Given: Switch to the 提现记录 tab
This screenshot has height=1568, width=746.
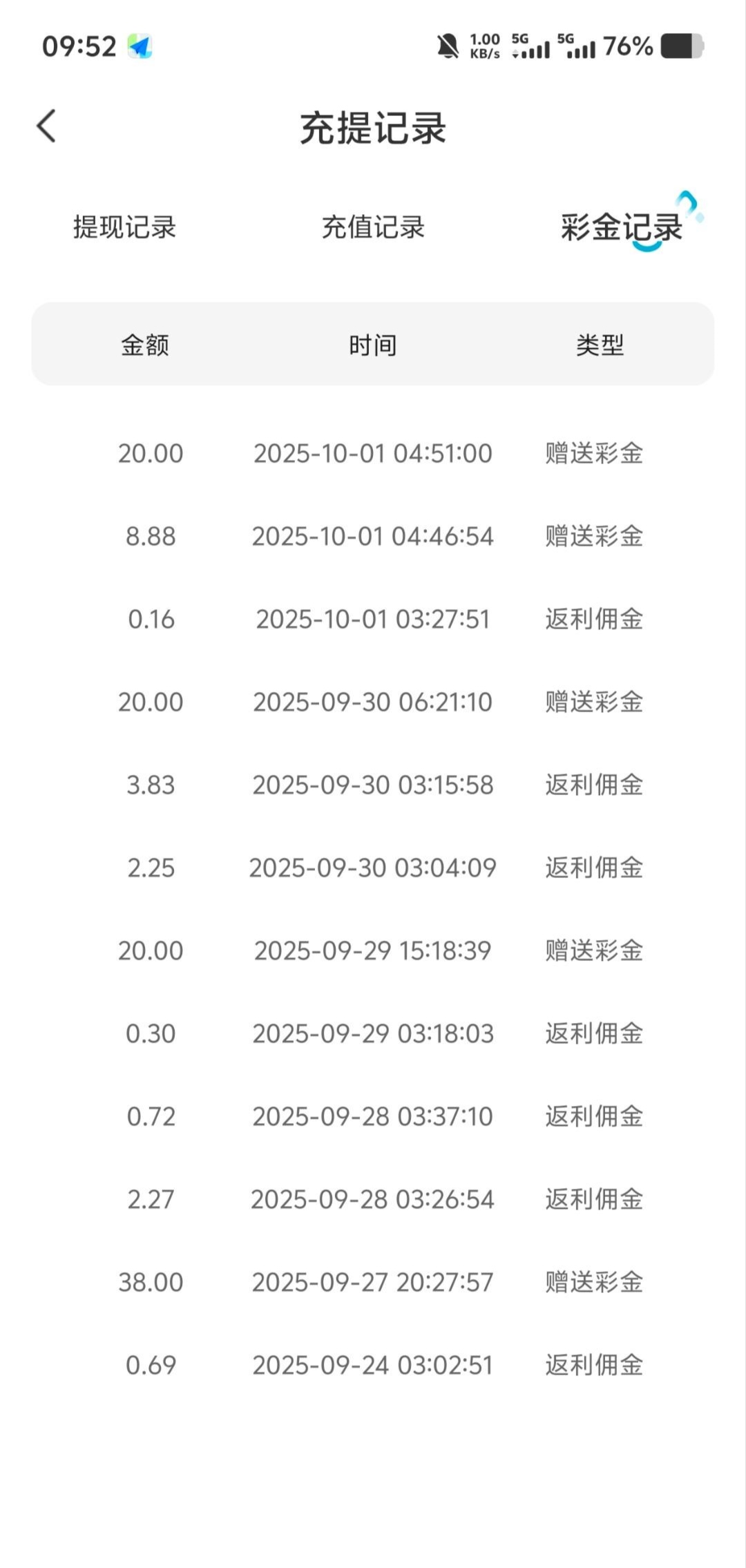Looking at the screenshot, I should click(125, 227).
